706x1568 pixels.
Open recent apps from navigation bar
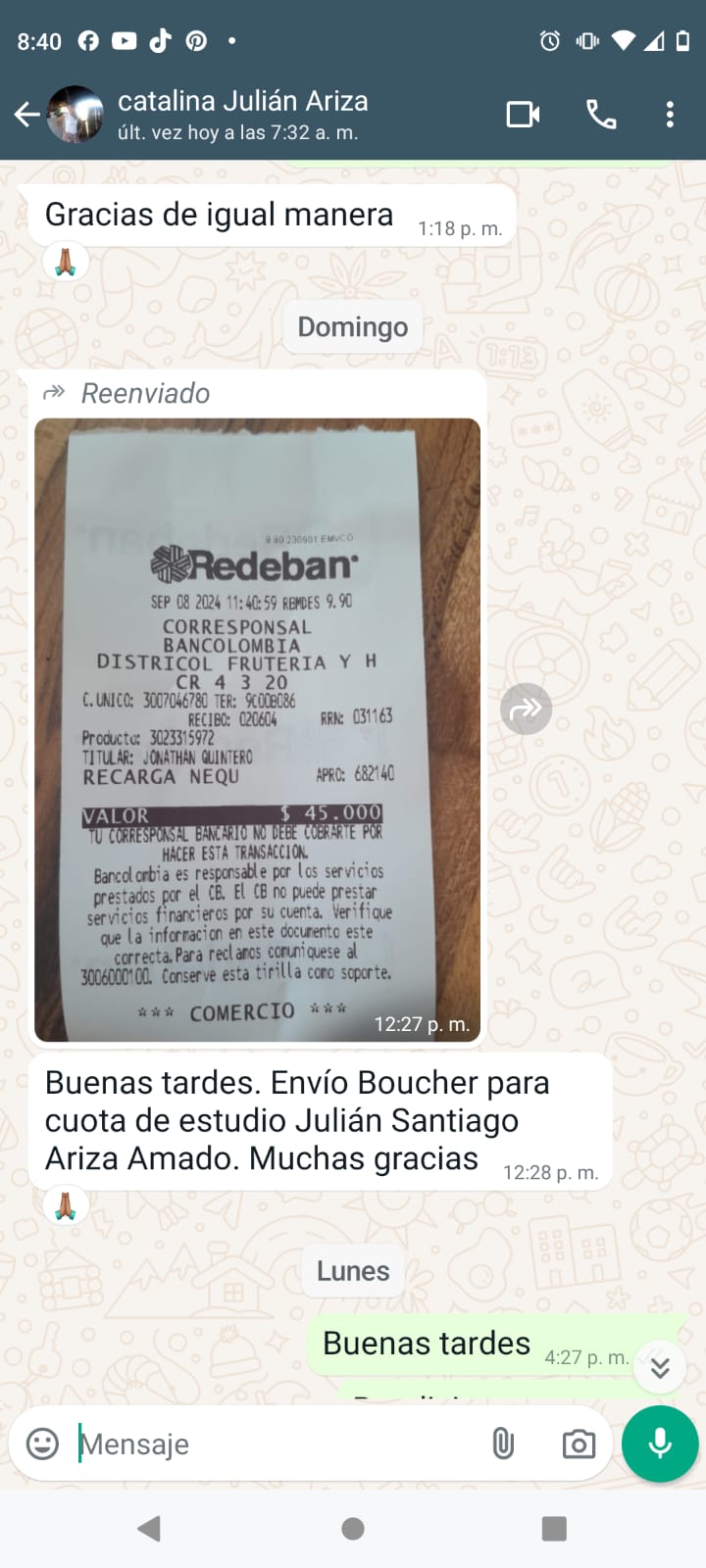(554, 1529)
